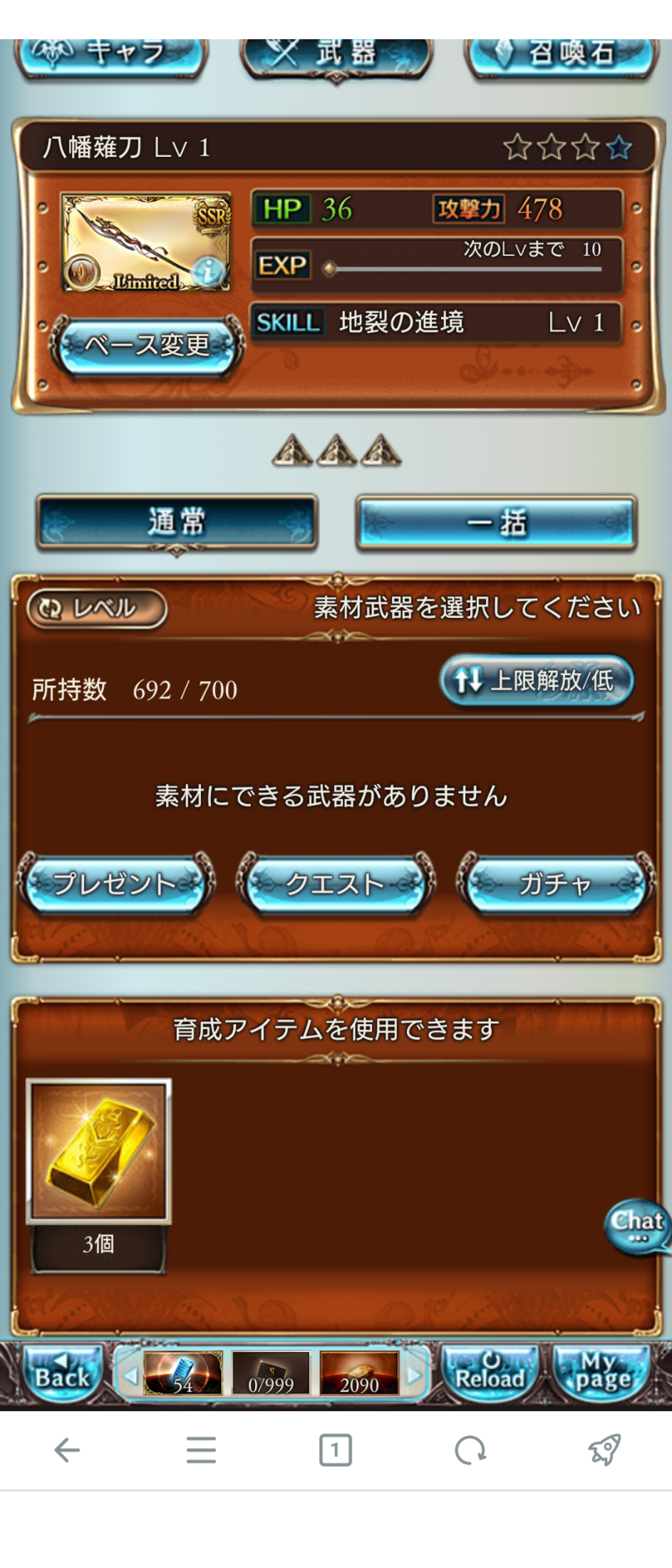Switch to the 武器 tab
This screenshot has height=1568, width=672.
click(336, 56)
